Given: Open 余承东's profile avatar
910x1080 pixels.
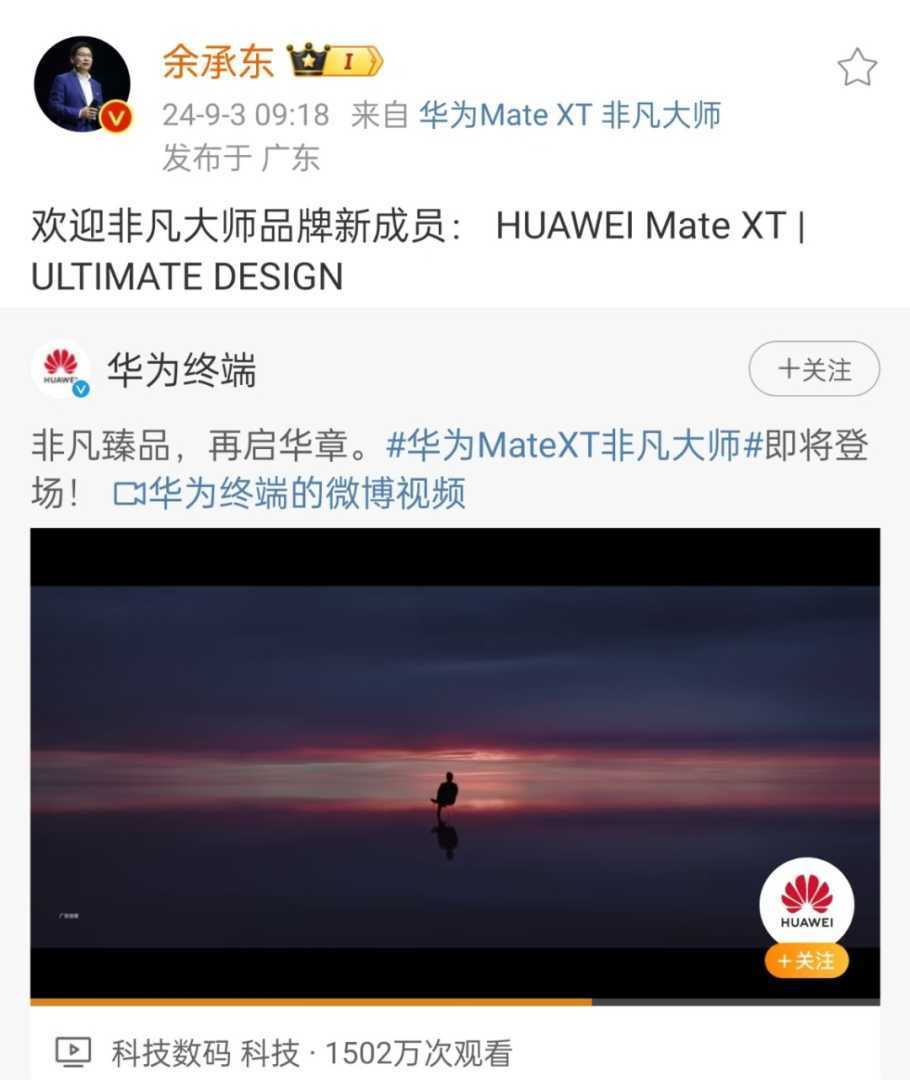Looking at the screenshot, I should [x=82, y=84].
